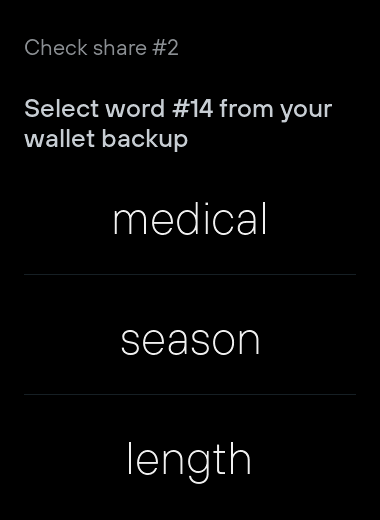This screenshot has width=380, height=520.
Task: Pick the word length
Action: pyautogui.click(x=190, y=459)
